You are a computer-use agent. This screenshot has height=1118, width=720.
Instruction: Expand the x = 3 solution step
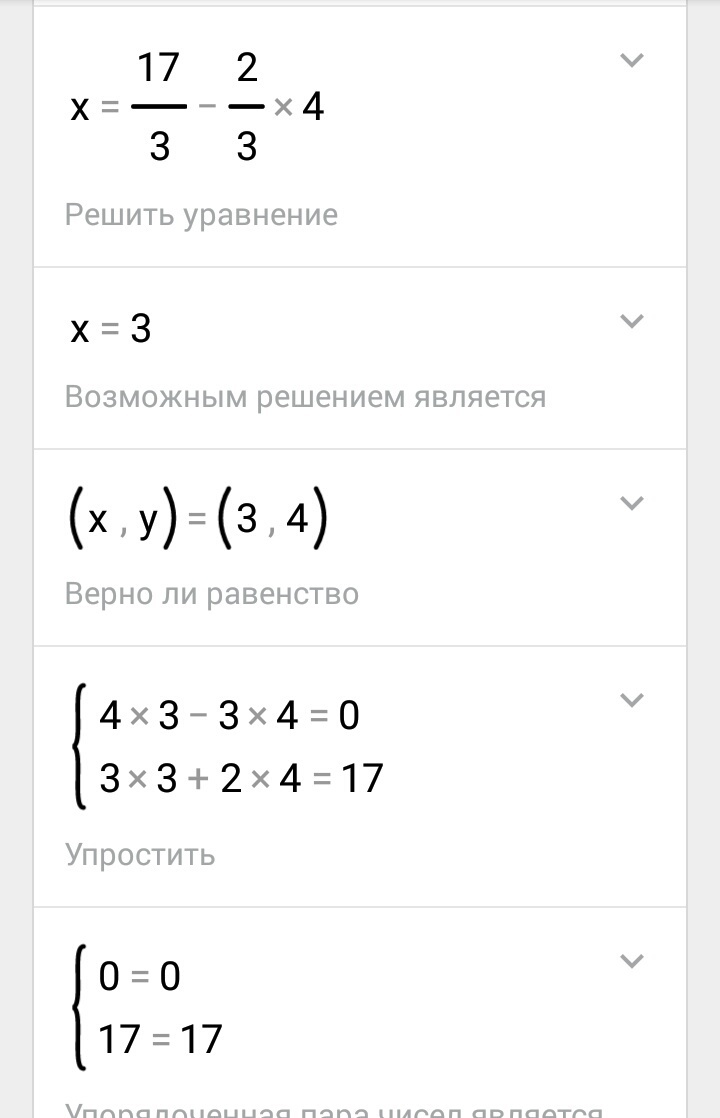pyautogui.click(x=631, y=321)
